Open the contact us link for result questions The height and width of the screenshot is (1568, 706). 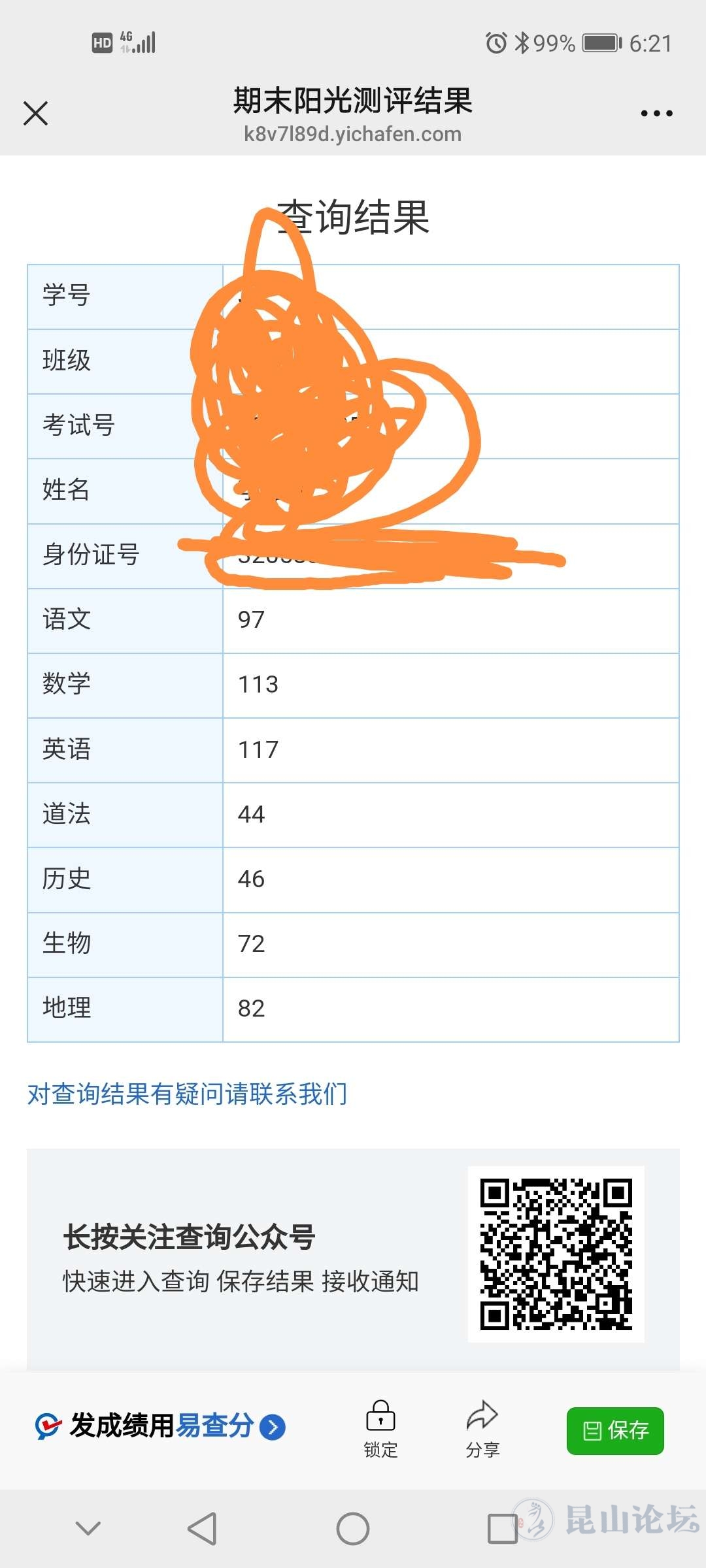pyautogui.click(x=187, y=1093)
